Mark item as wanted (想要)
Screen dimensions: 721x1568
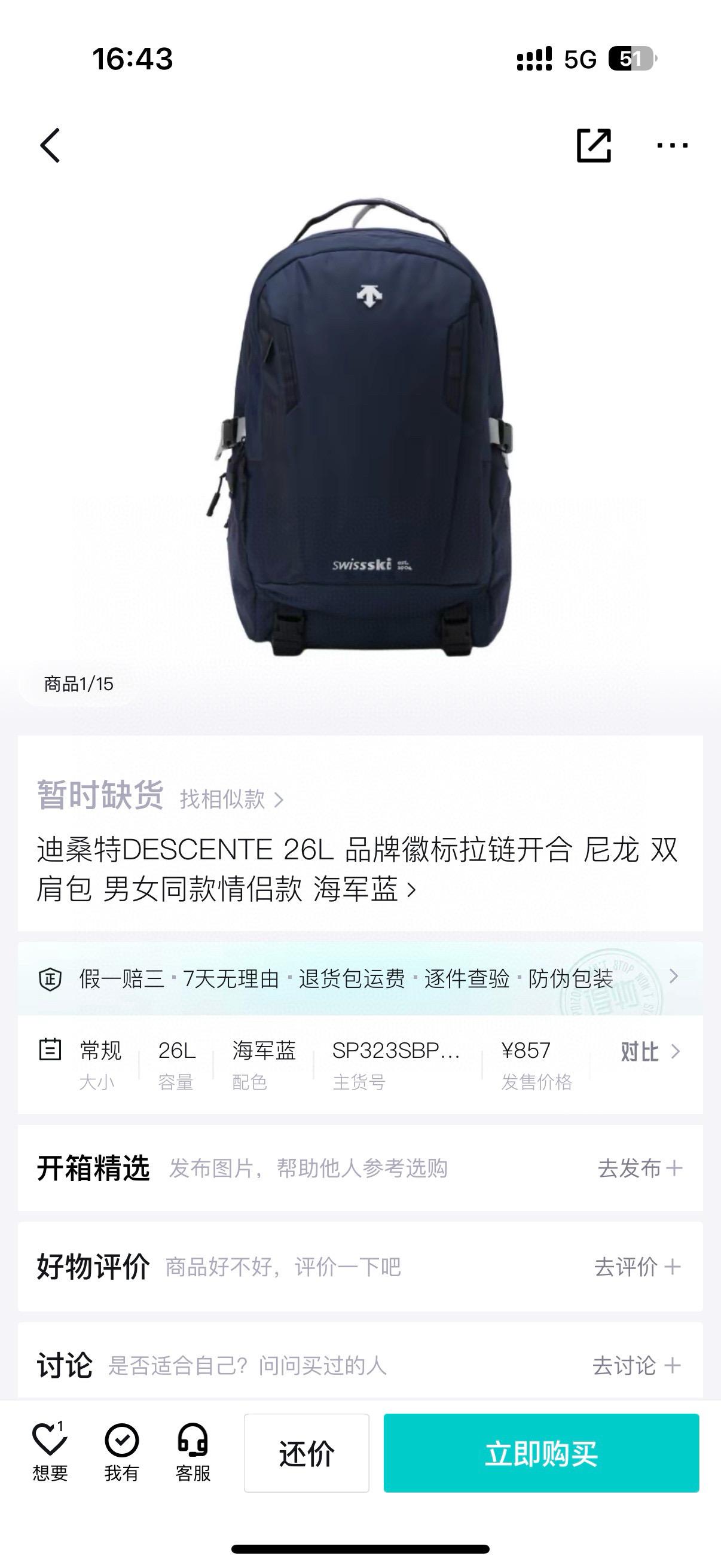(x=50, y=1453)
